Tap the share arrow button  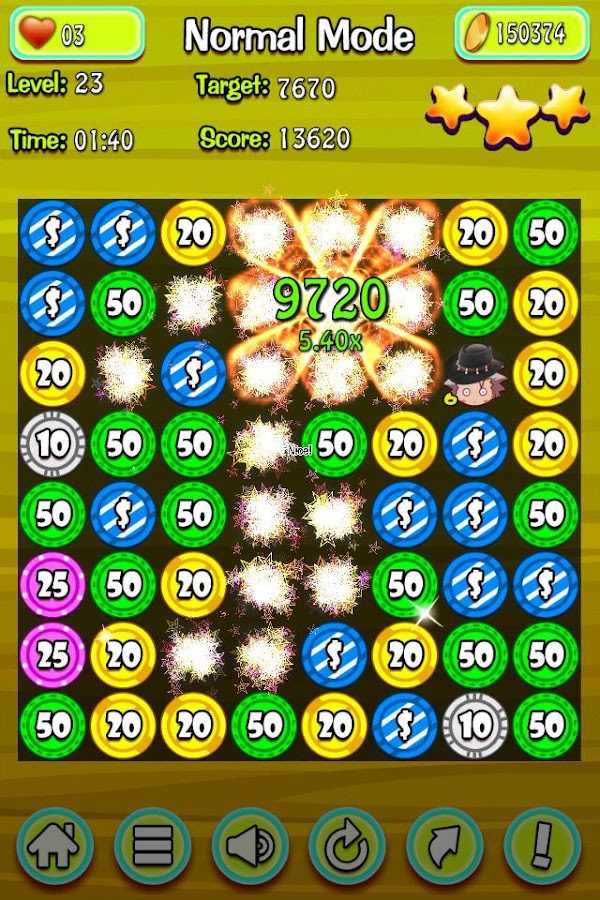(445, 846)
